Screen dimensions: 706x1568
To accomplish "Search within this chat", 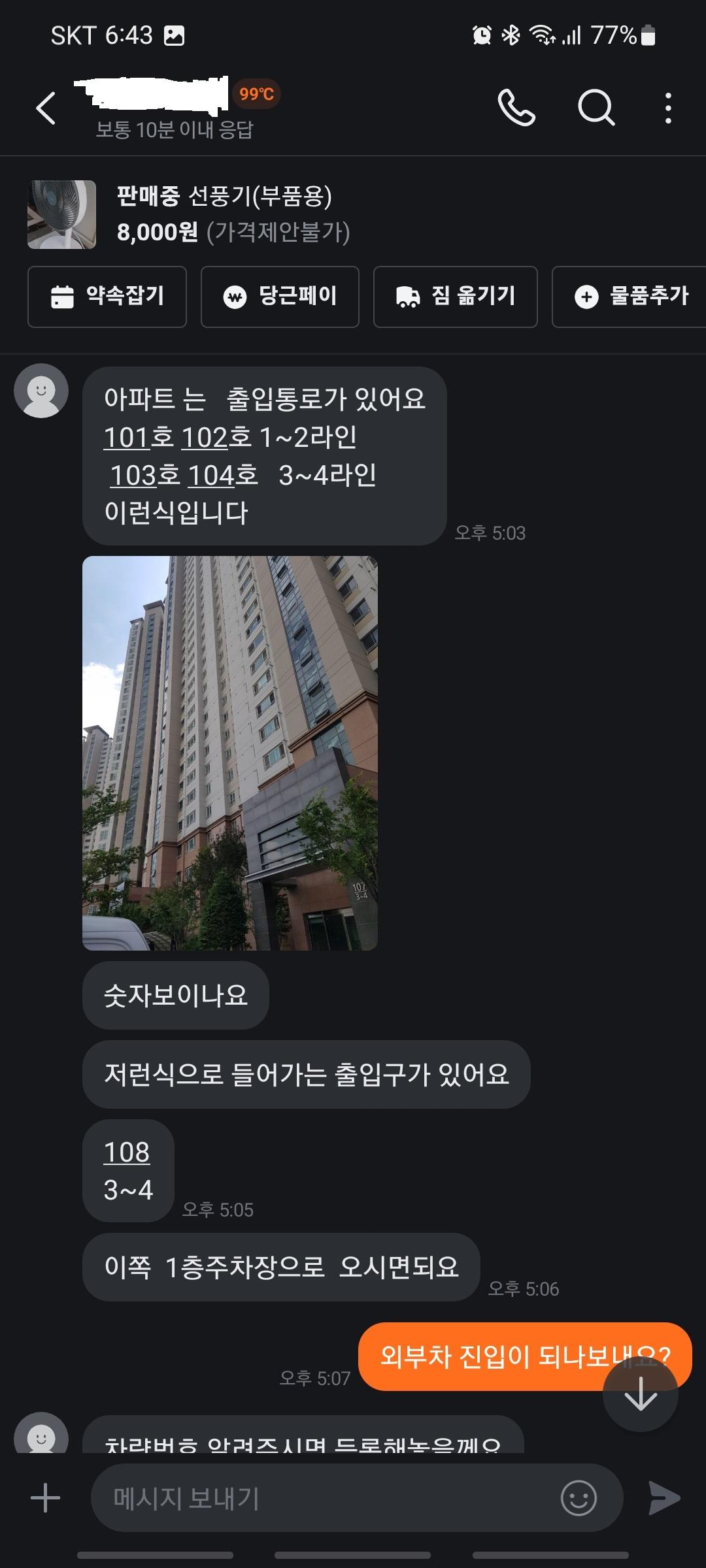I will coord(596,108).
